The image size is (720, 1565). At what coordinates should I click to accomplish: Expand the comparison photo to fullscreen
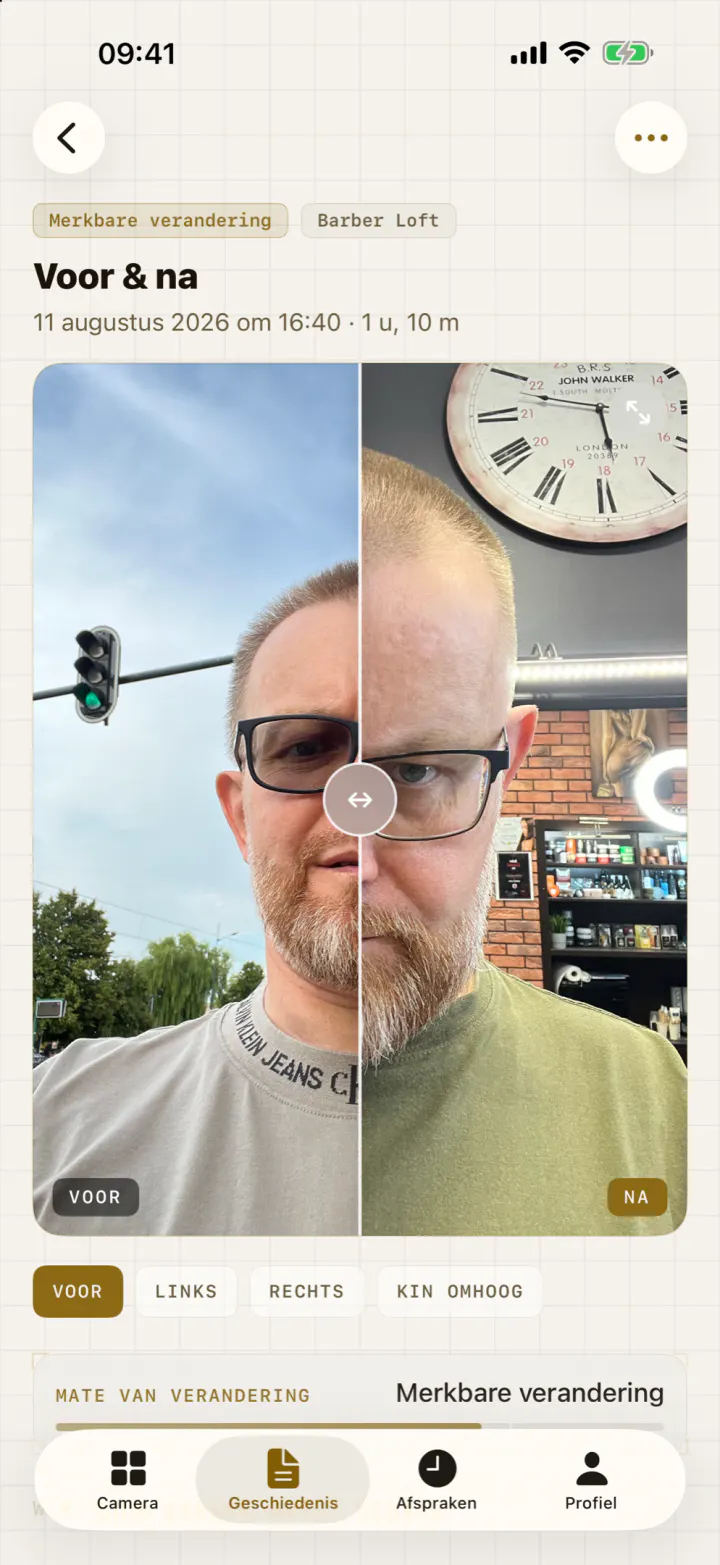638,412
